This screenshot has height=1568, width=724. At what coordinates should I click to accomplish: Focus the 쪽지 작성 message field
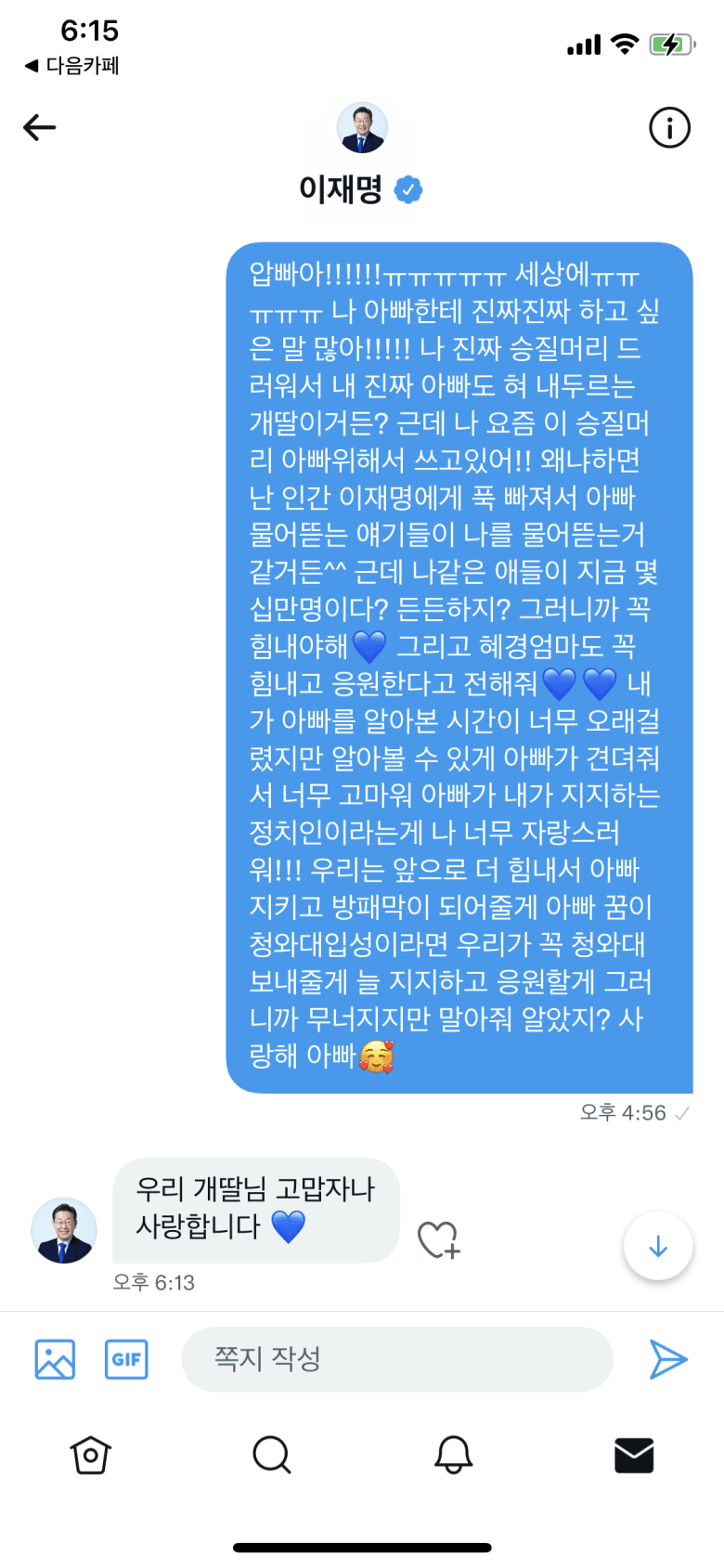point(397,1359)
